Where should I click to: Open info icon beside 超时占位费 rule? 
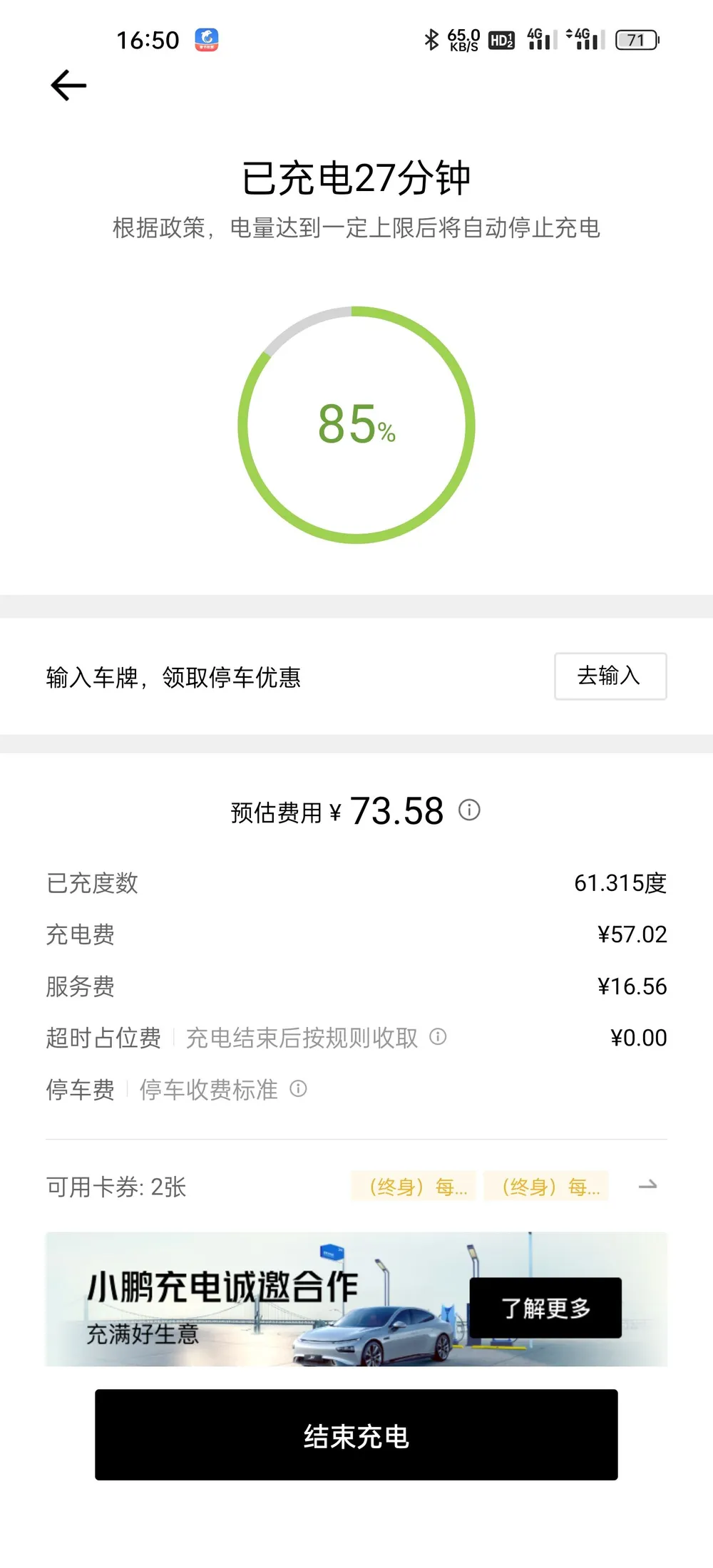tap(438, 1037)
